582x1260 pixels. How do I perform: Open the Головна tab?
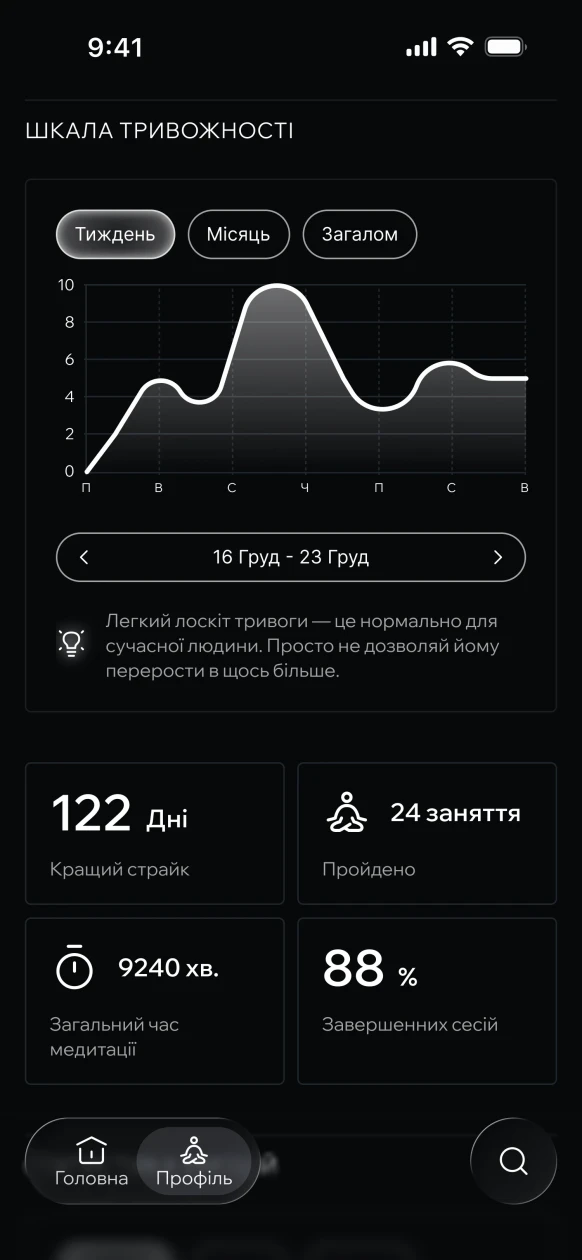[x=91, y=1162]
